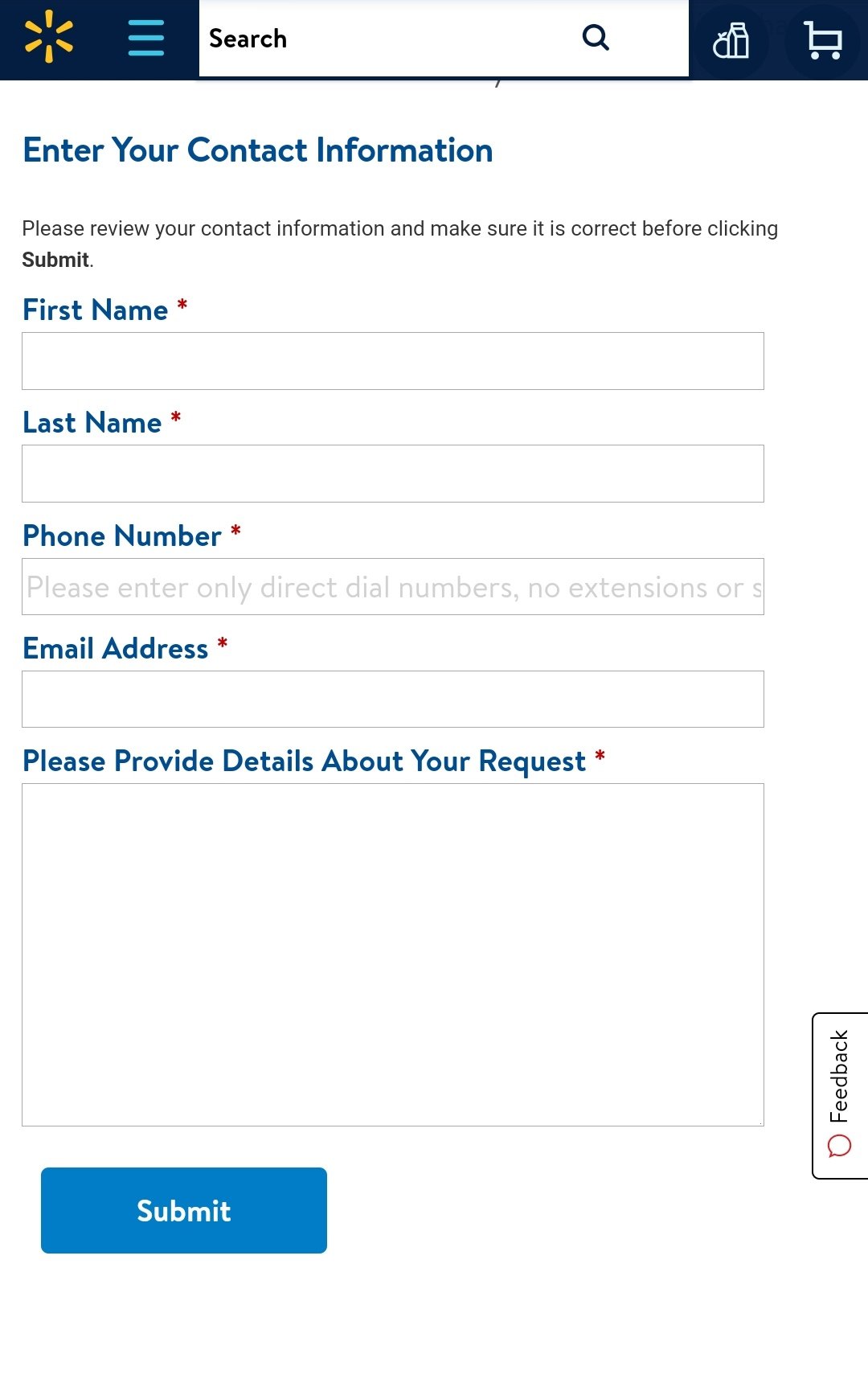Focus the First Name field
This screenshot has width=868, height=1387.
(393, 361)
